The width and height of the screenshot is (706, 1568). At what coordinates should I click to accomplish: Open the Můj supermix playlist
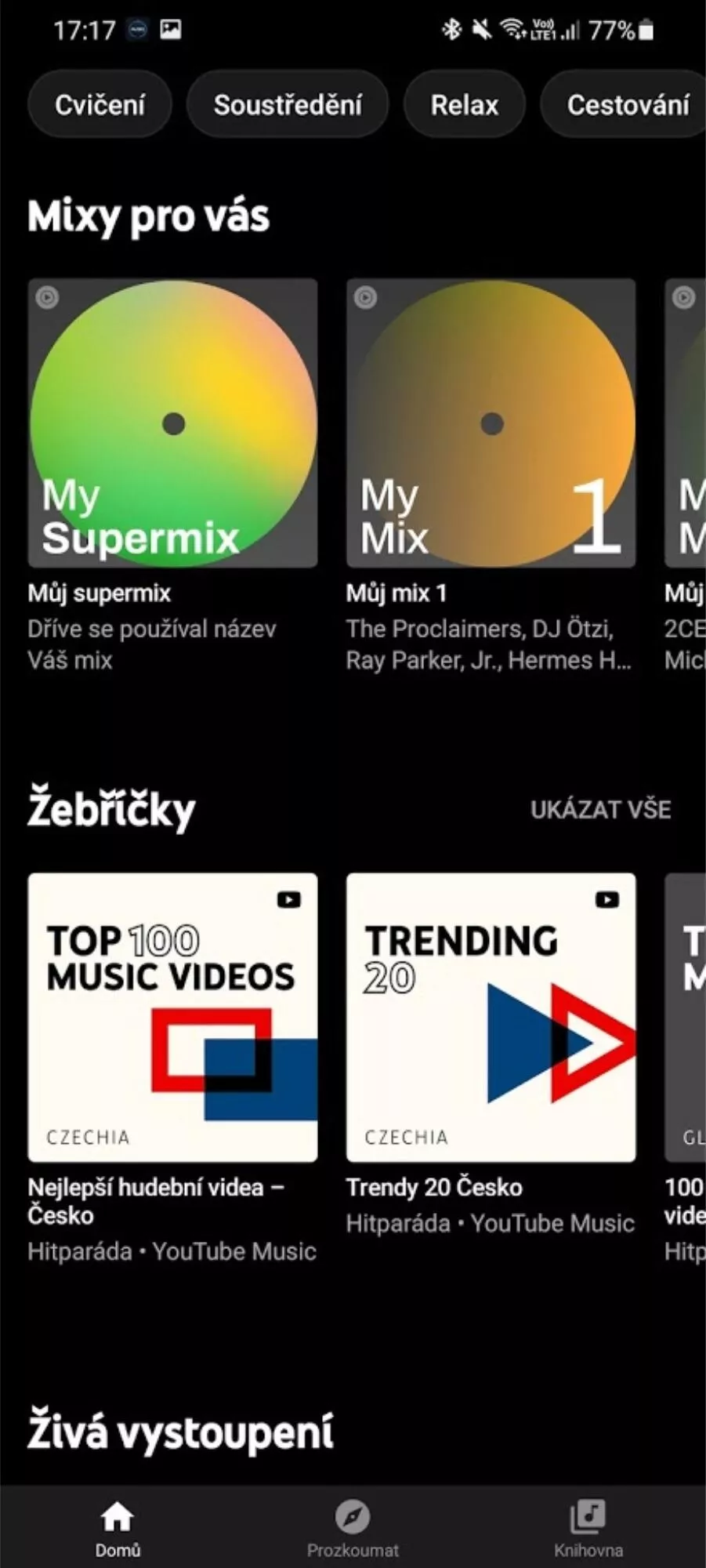tap(172, 423)
